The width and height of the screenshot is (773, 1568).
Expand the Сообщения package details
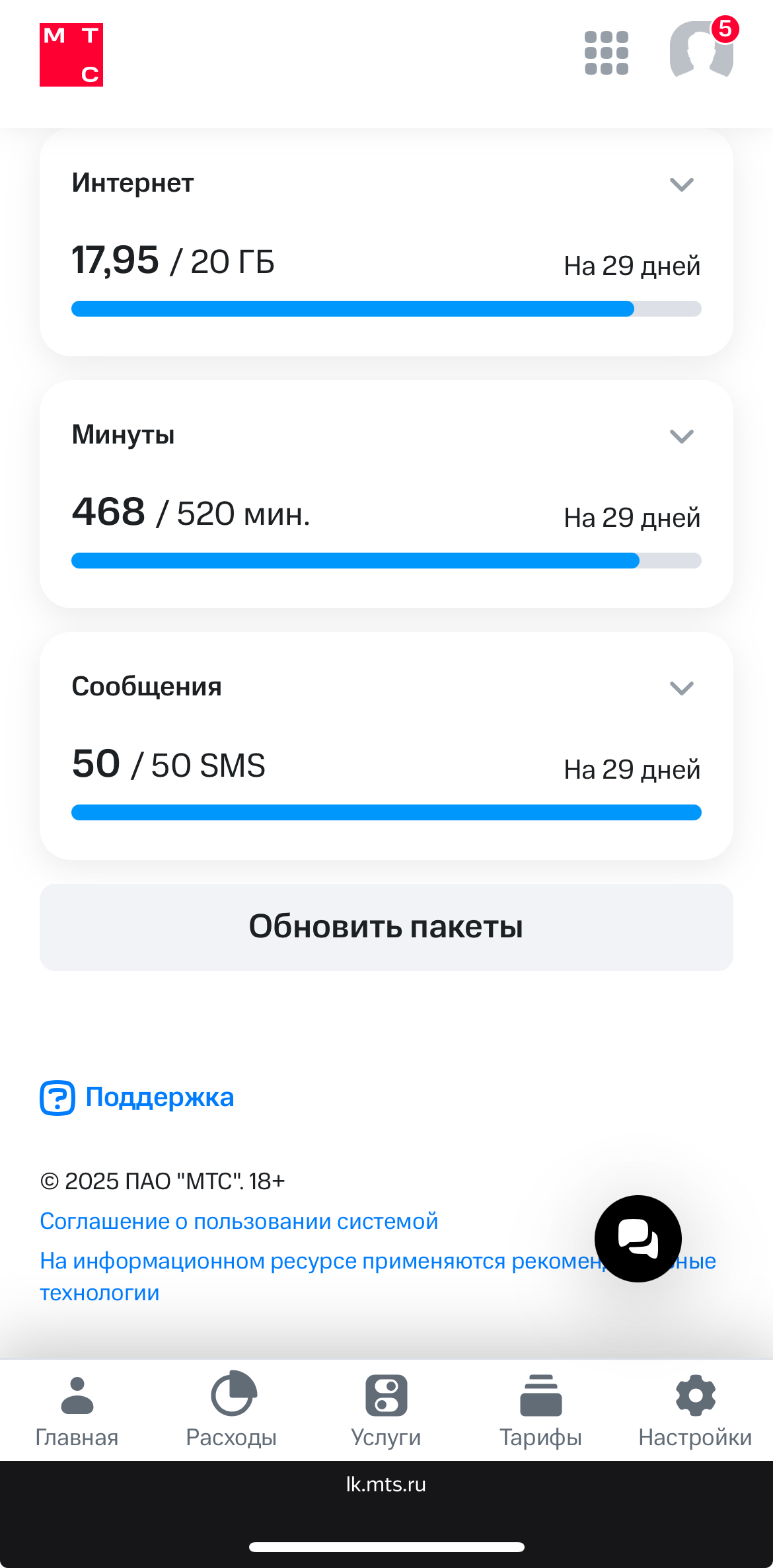coord(681,688)
